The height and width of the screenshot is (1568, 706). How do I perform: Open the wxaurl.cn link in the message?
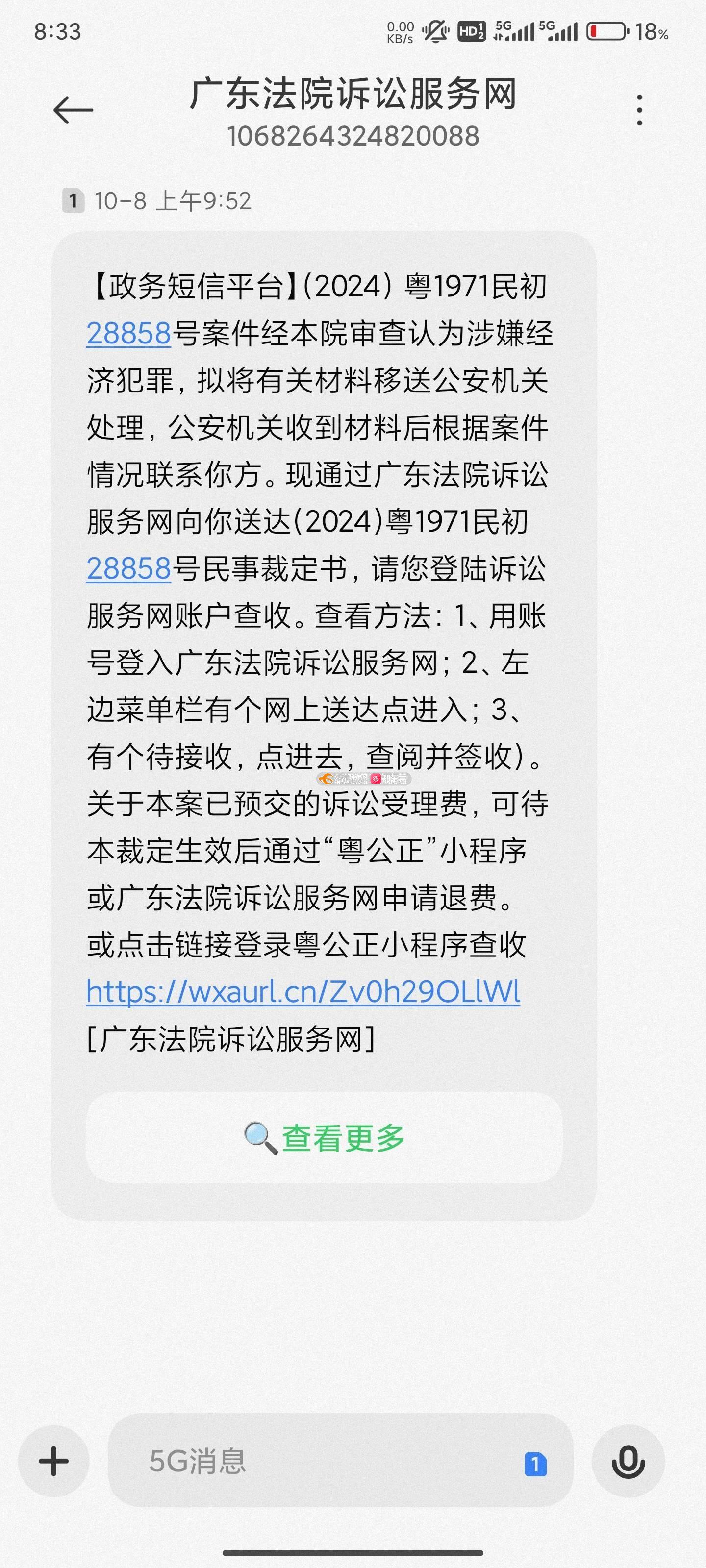click(x=303, y=992)
